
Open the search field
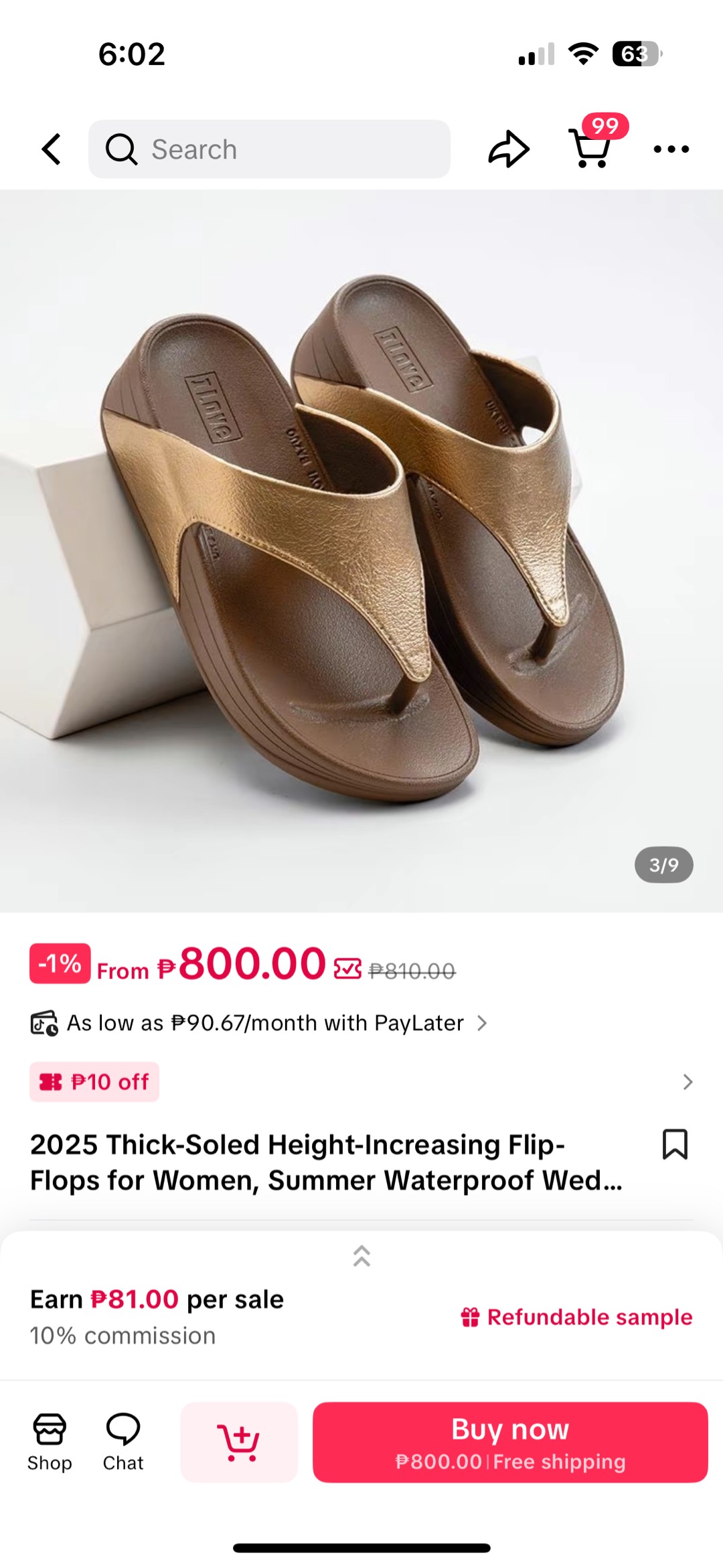(x=269, y=149)
